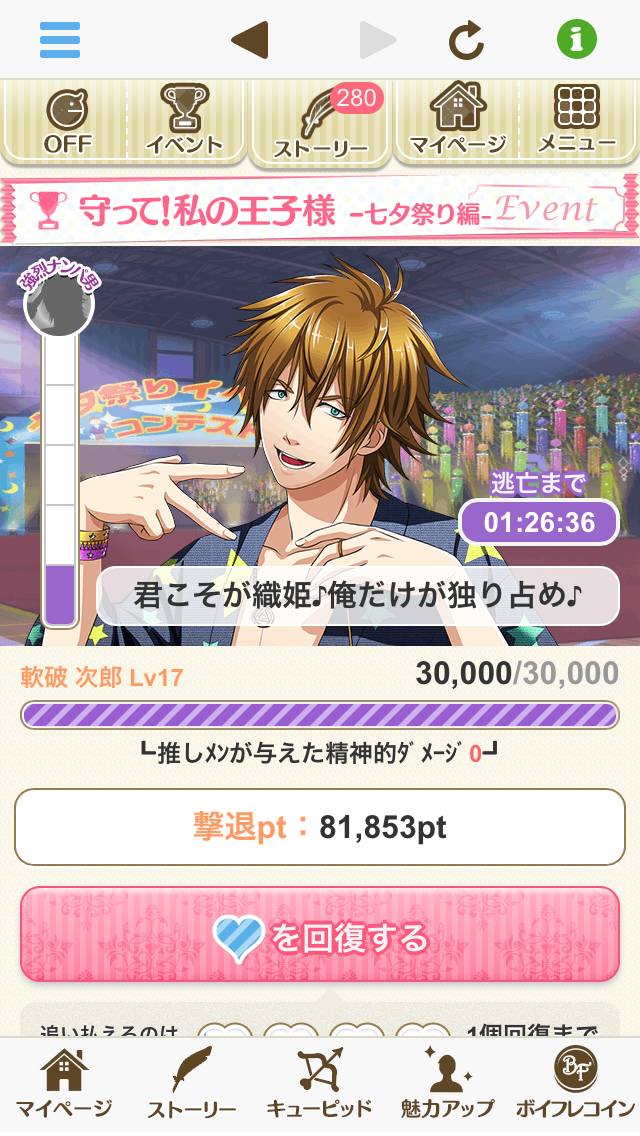Open the イベント tab

point(184,121)
